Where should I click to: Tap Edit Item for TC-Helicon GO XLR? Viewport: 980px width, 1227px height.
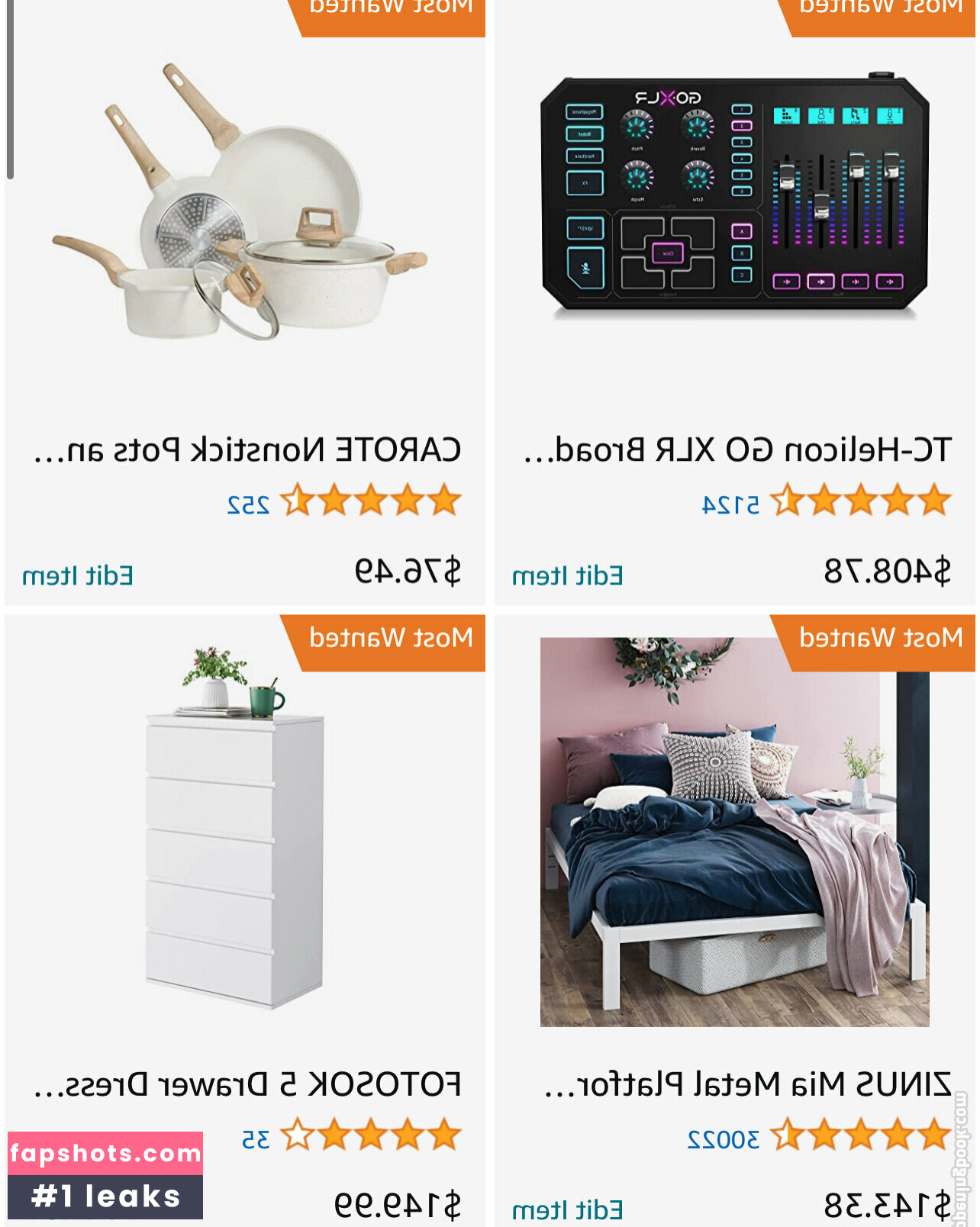568,575
